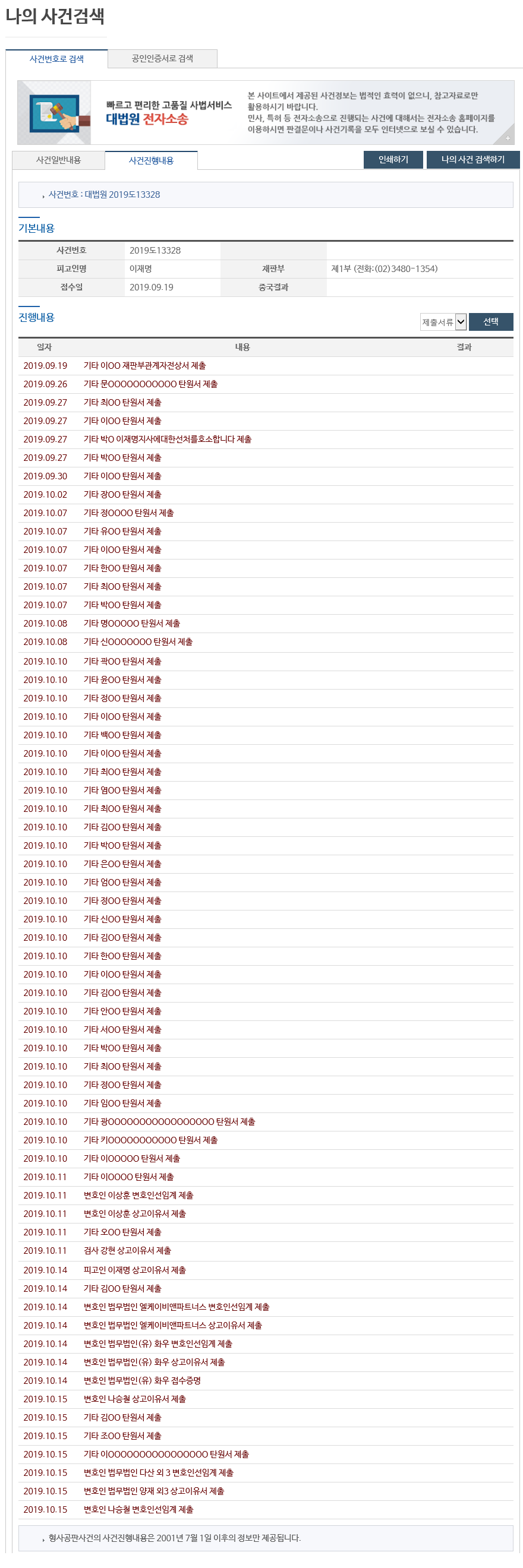
Task: Open the 대법원 전자소송 banner
Action: (266, 113)
